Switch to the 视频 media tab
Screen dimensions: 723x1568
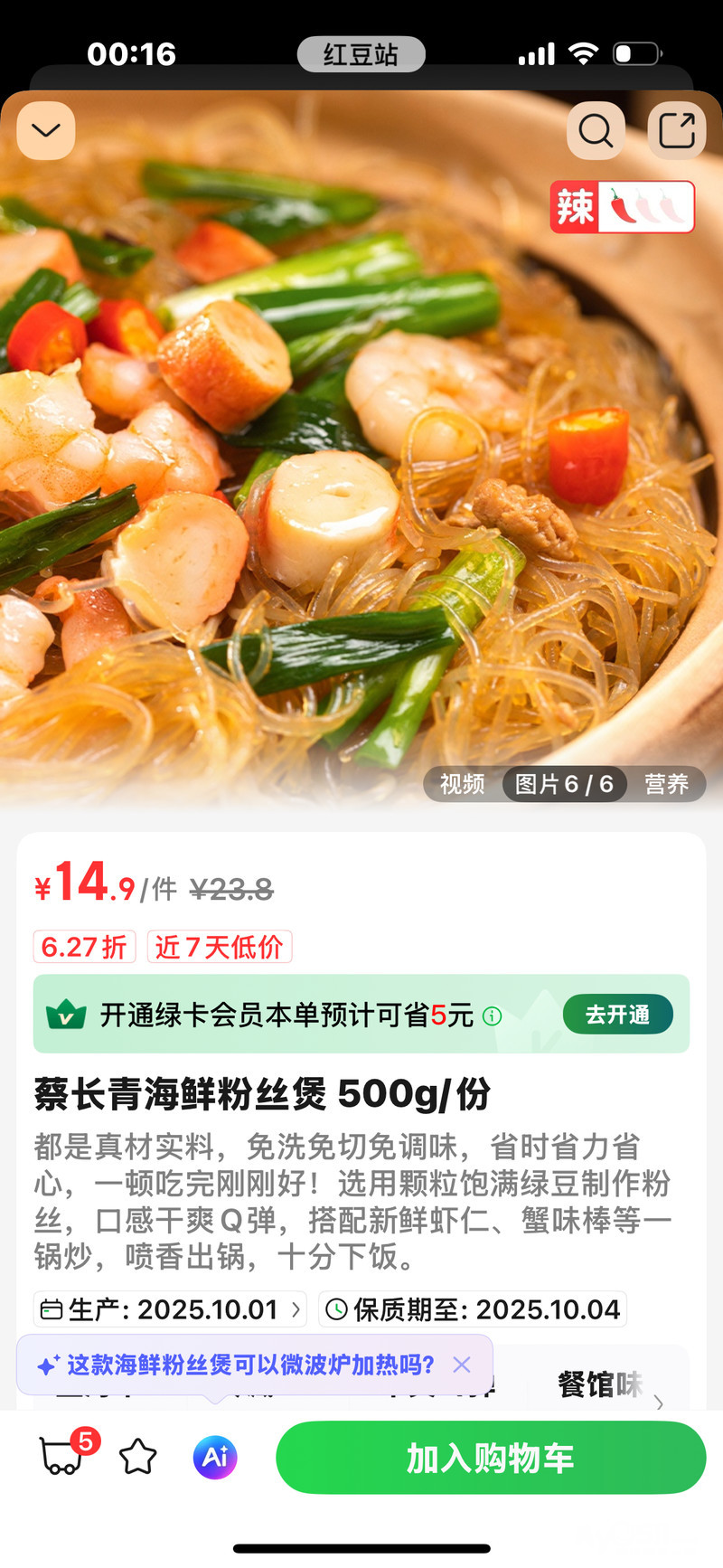click(462, 784)
